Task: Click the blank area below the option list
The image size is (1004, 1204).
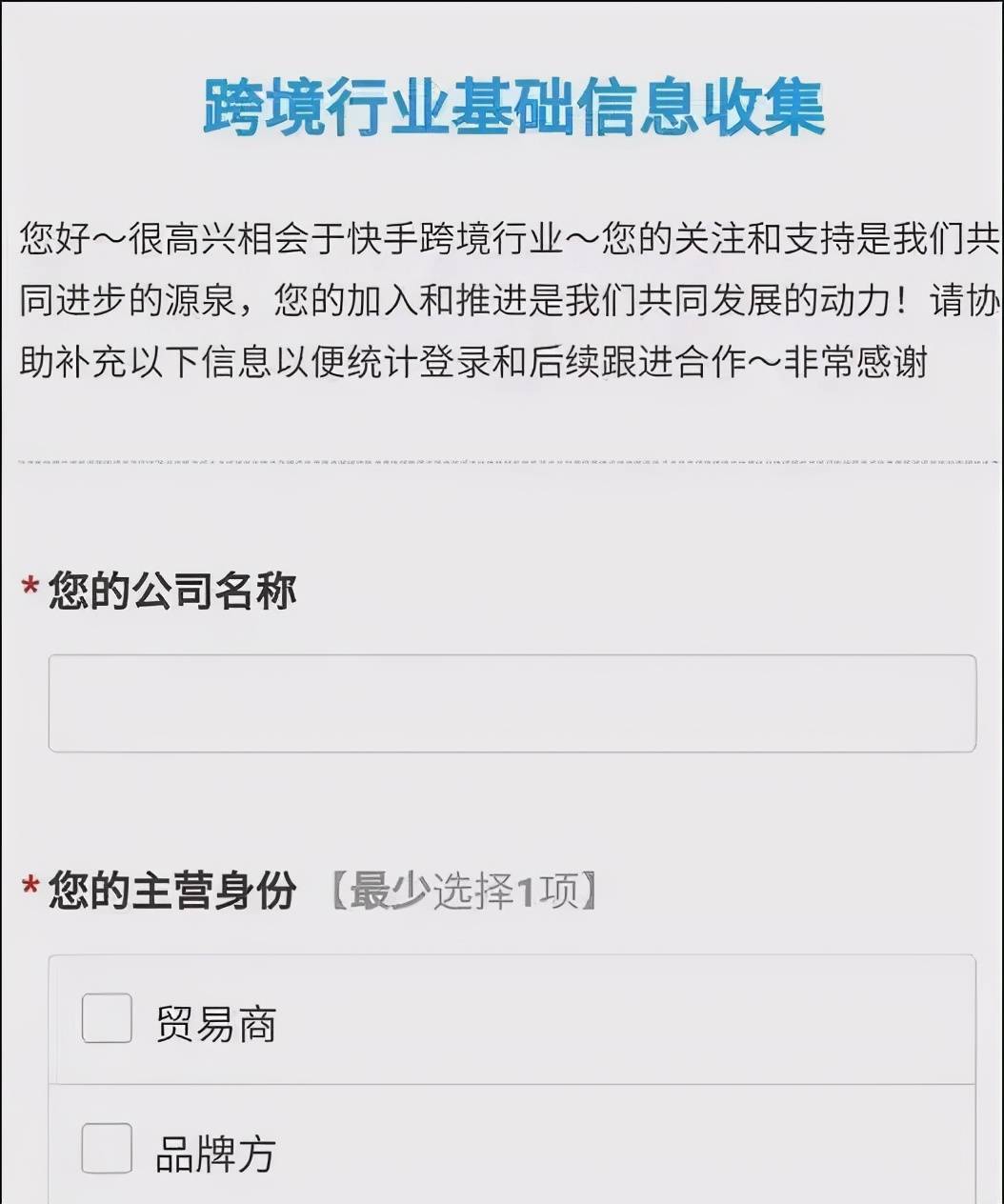Action: pyautogui.click(x=502, y=1195)
